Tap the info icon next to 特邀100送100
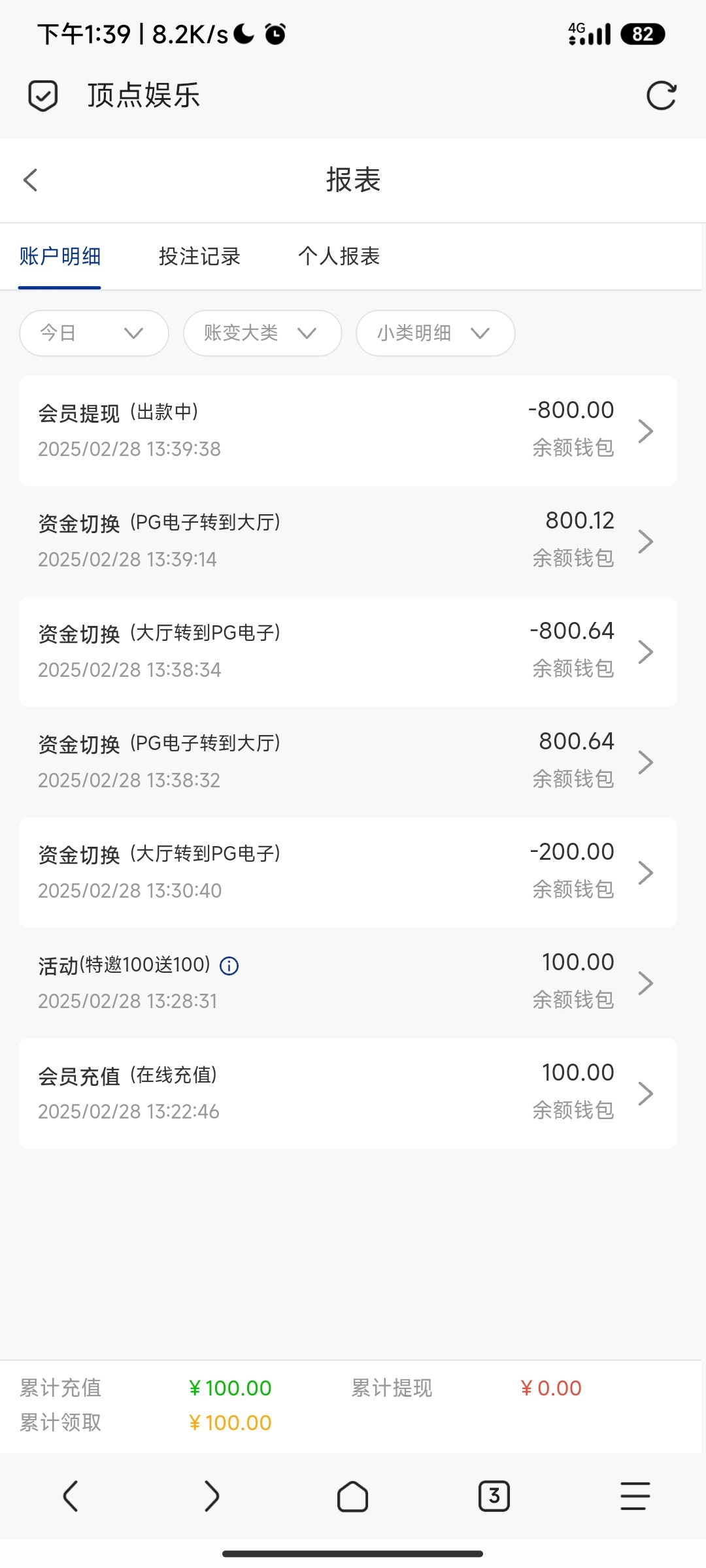Viewport: 706px width, 1568px height. (x=229, y=966)
